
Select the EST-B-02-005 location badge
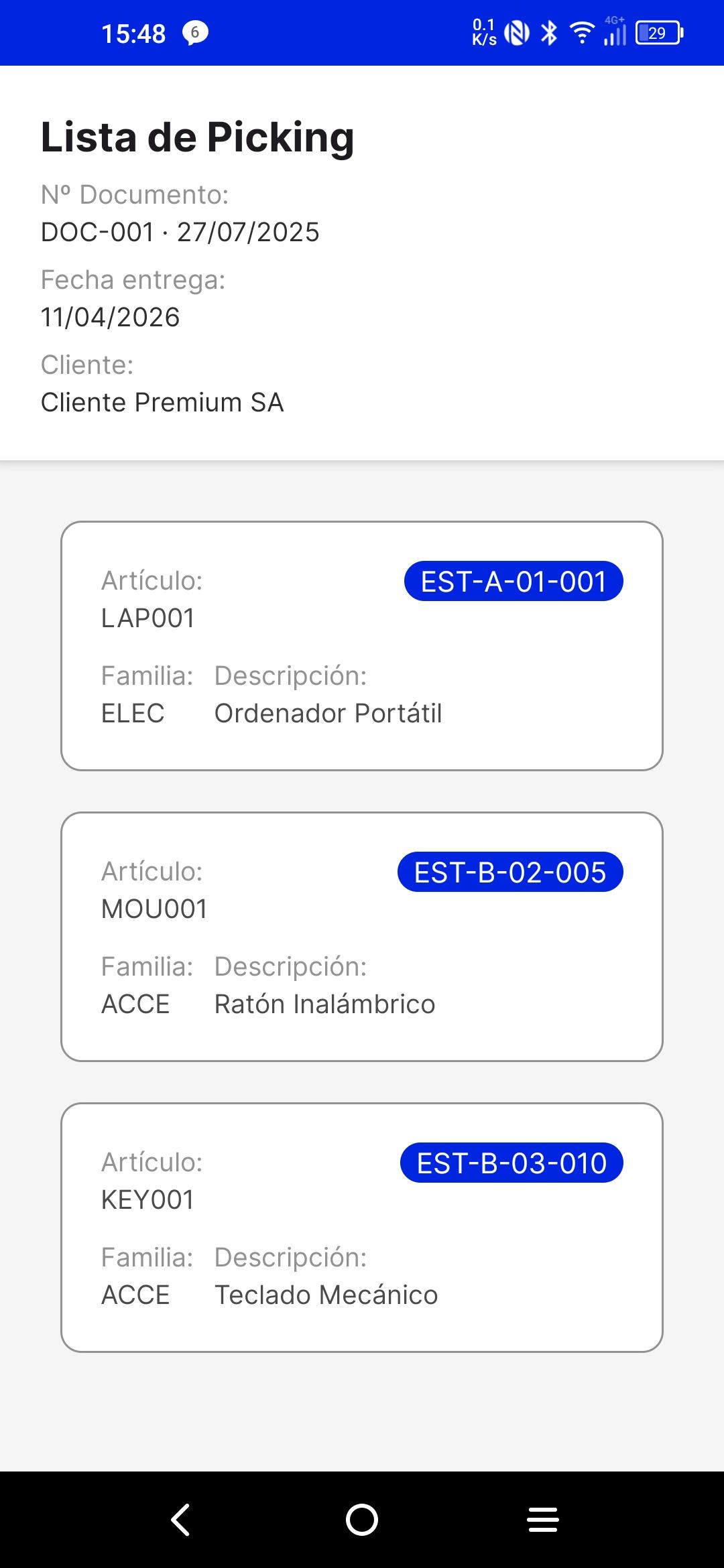tap(510, 872)
